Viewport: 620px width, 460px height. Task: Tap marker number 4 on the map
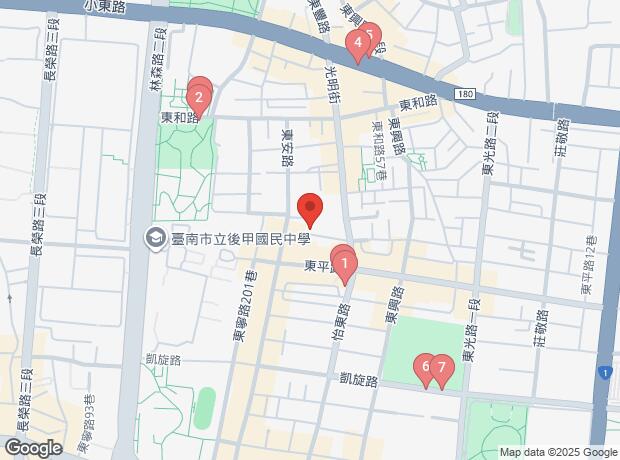(355, 43)
